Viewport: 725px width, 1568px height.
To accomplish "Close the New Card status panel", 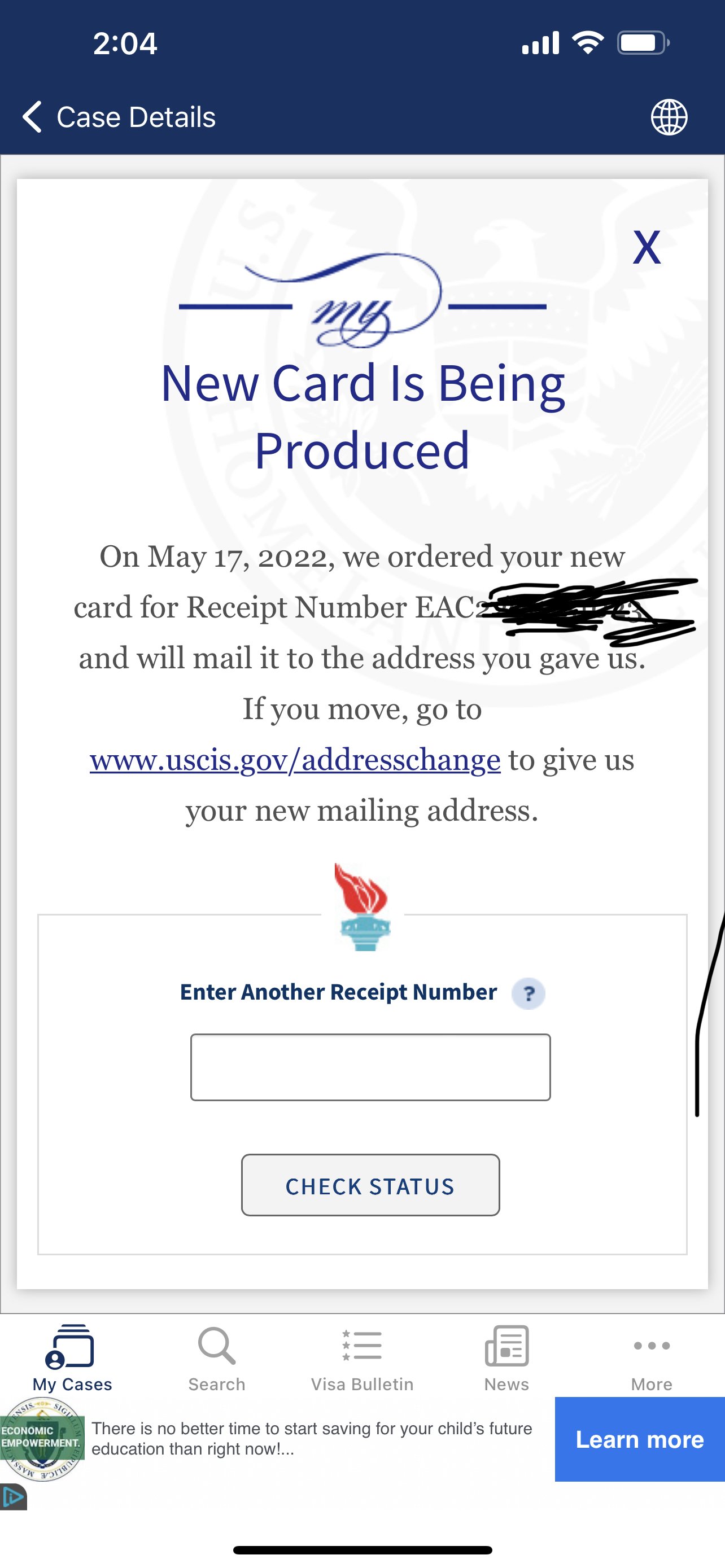I will (647, 248).
